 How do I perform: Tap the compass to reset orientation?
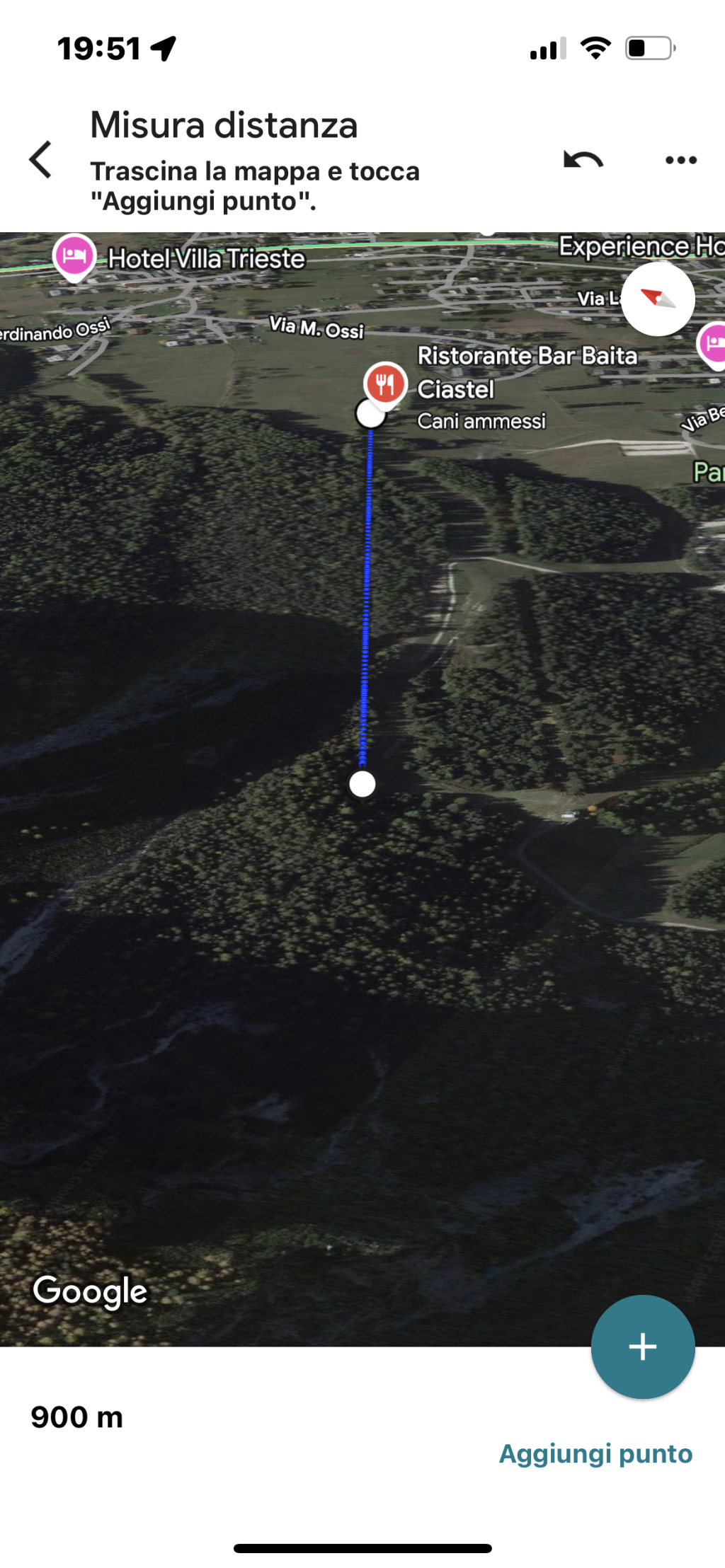pos(658,299)
